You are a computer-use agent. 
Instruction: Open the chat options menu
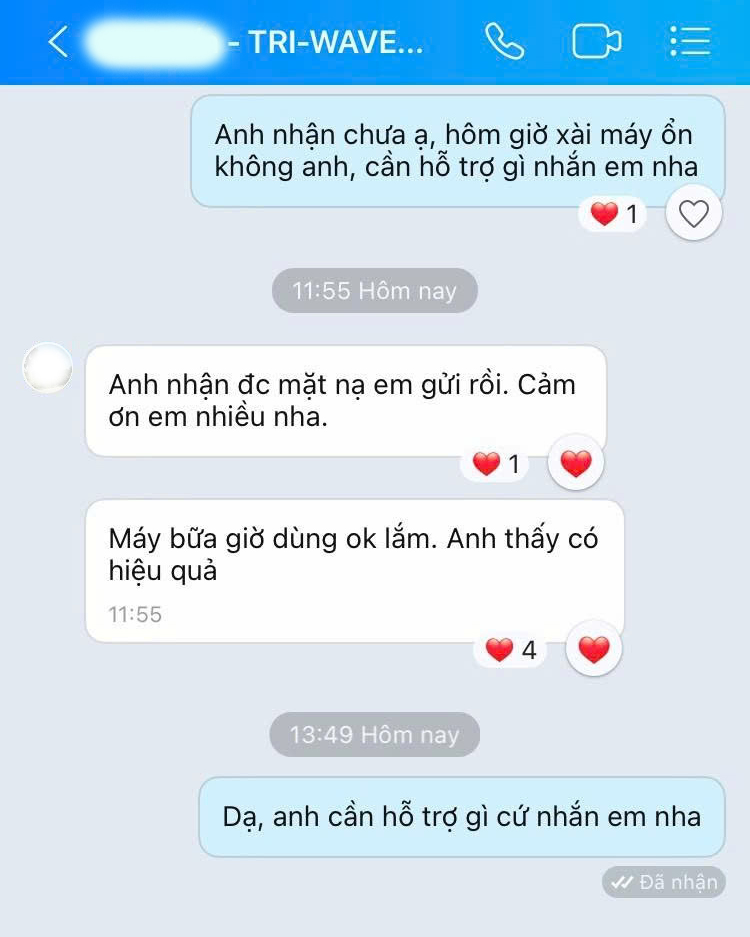(x=689, y=42)
